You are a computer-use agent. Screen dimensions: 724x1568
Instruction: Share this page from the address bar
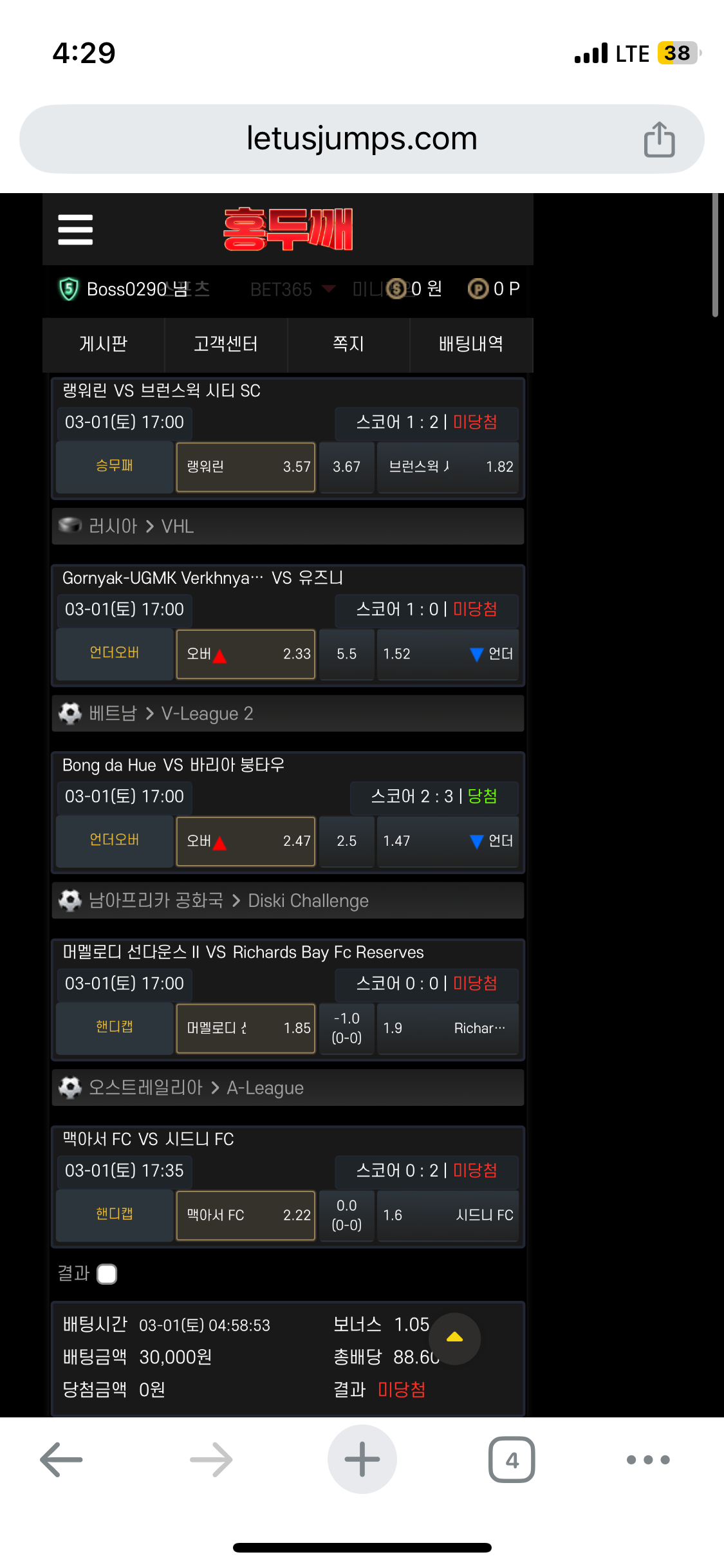pyautogui.click(x=659, y=139)
